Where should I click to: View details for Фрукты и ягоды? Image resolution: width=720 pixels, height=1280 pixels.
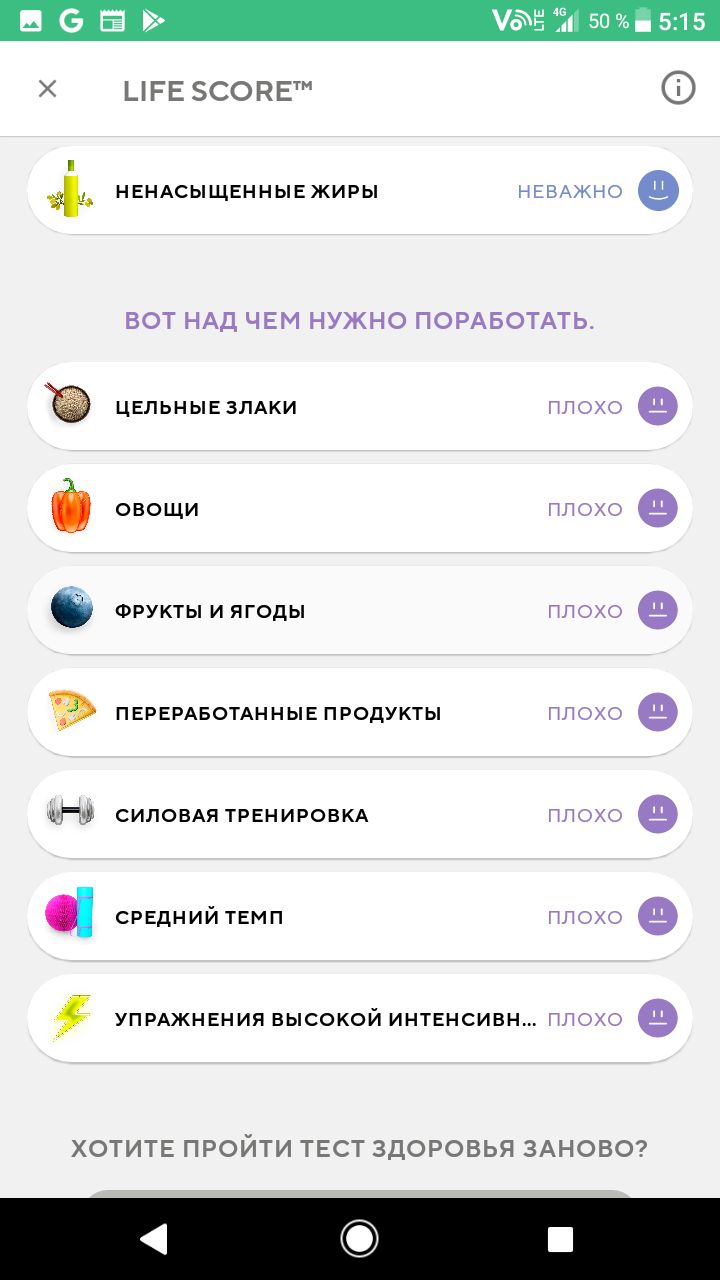click(x=360, y=611)
